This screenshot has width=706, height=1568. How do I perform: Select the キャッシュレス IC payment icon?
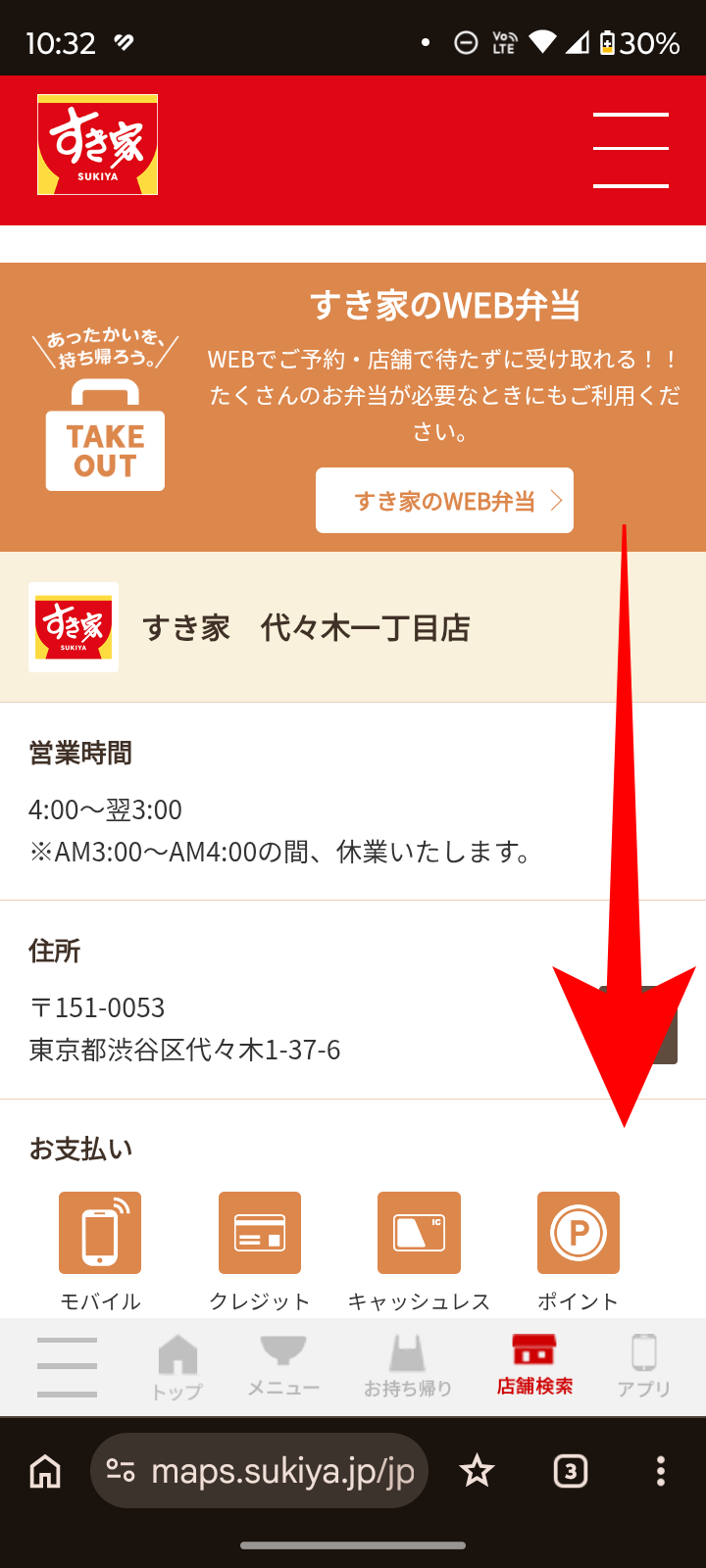[x=418, y=1233]
